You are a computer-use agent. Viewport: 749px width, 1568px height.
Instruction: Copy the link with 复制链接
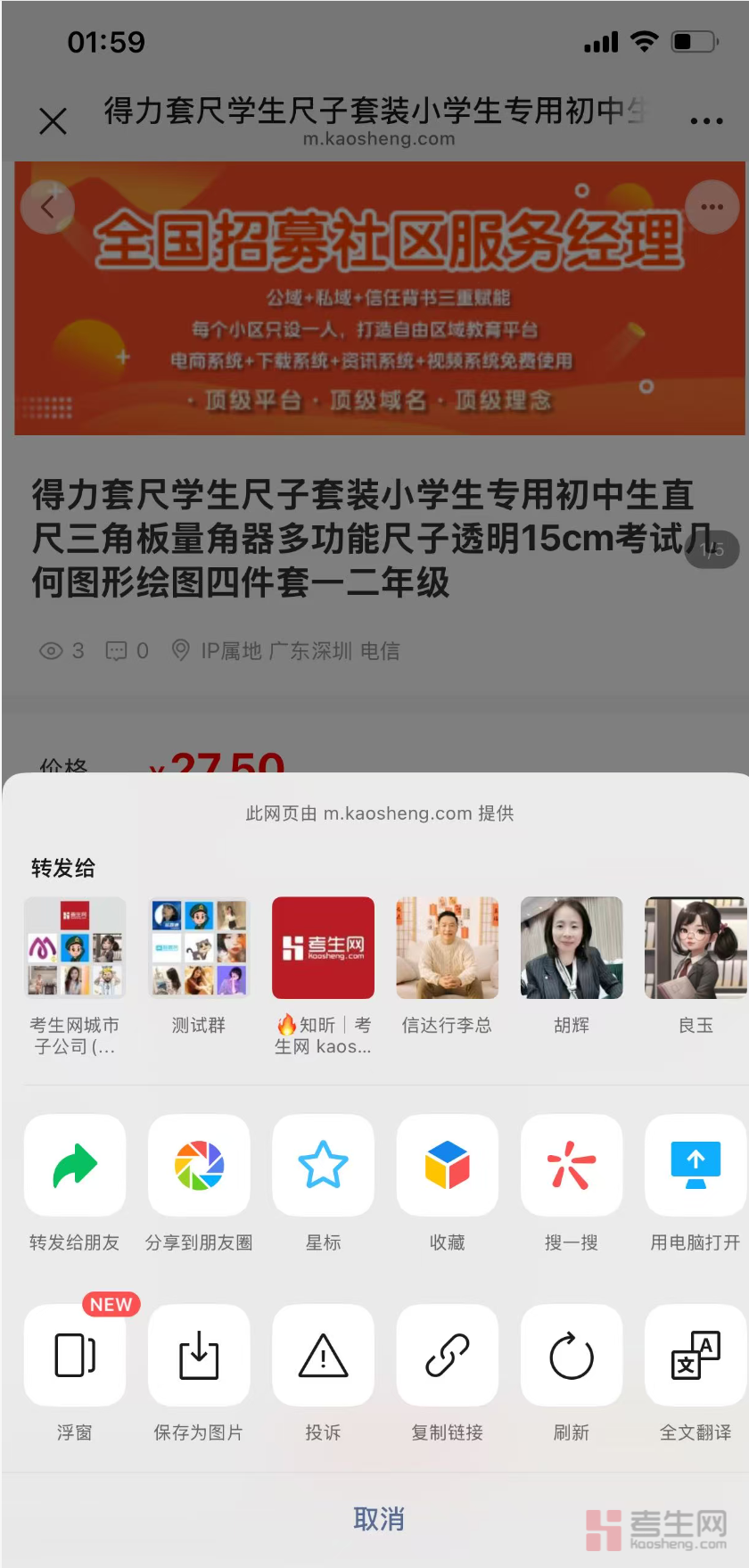pos(448,1355)
